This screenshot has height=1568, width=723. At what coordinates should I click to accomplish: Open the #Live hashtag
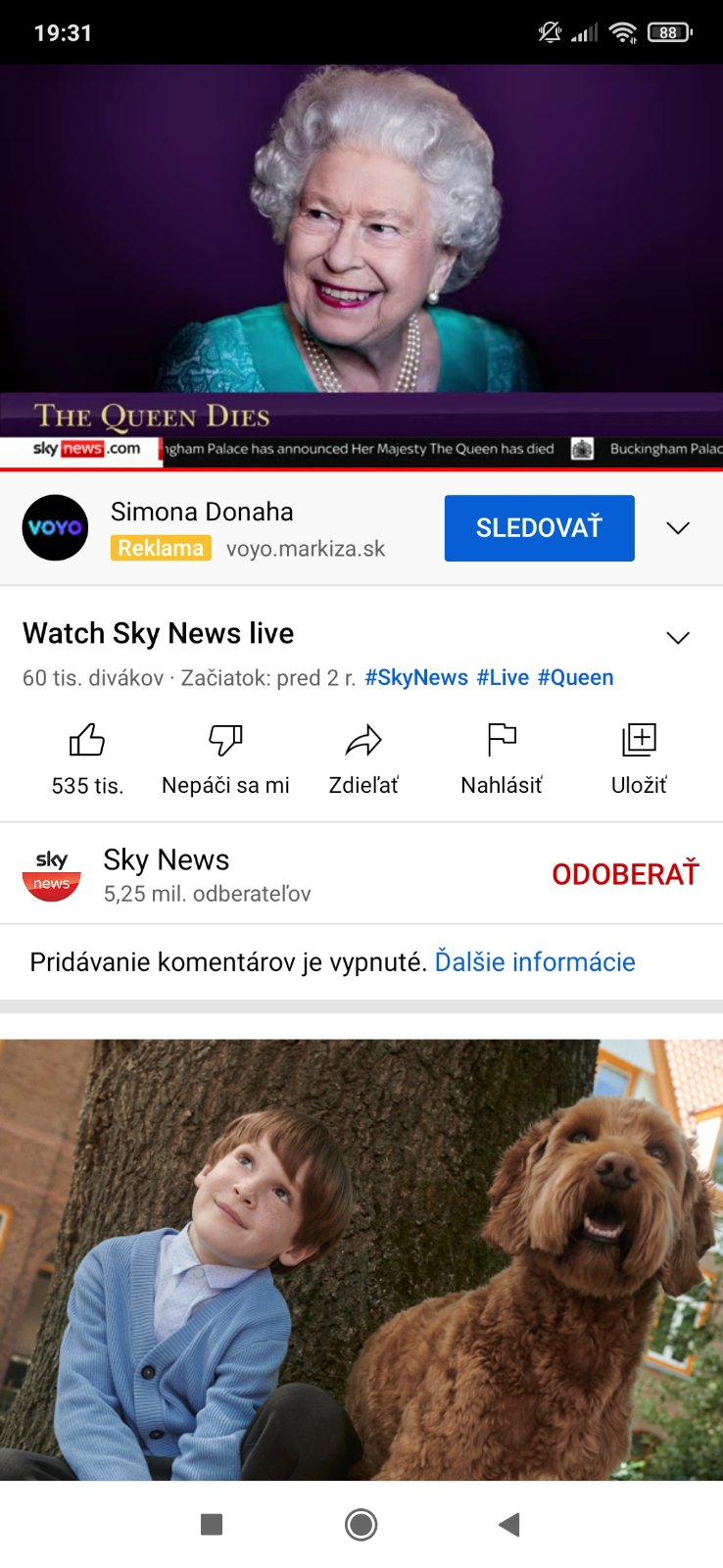[503, 678]
